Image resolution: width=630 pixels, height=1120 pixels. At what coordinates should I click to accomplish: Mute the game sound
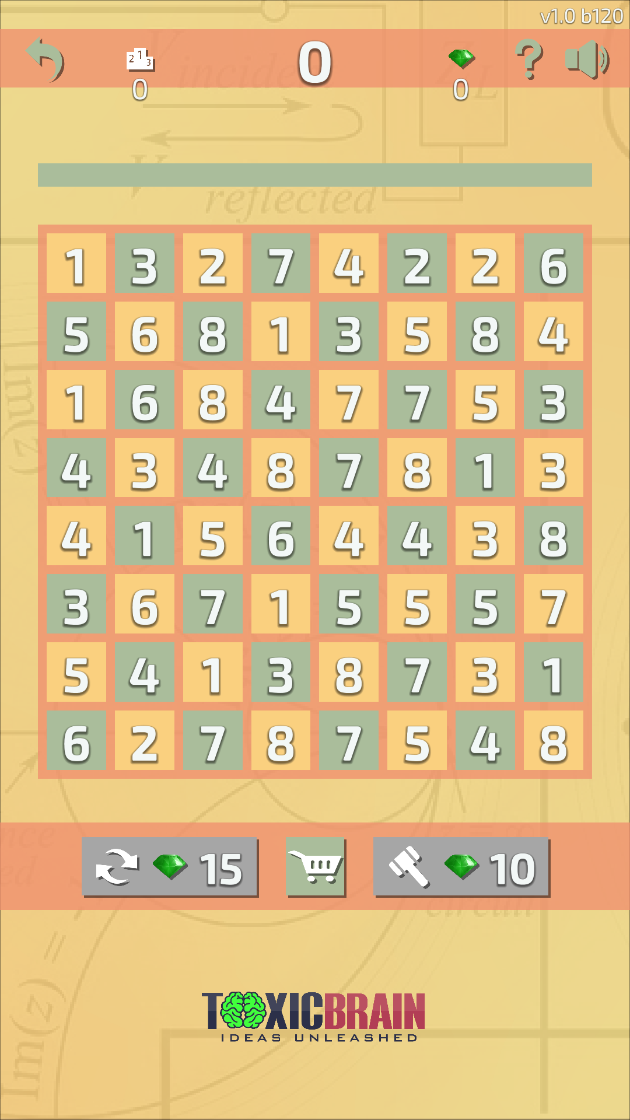click(587, 60)
